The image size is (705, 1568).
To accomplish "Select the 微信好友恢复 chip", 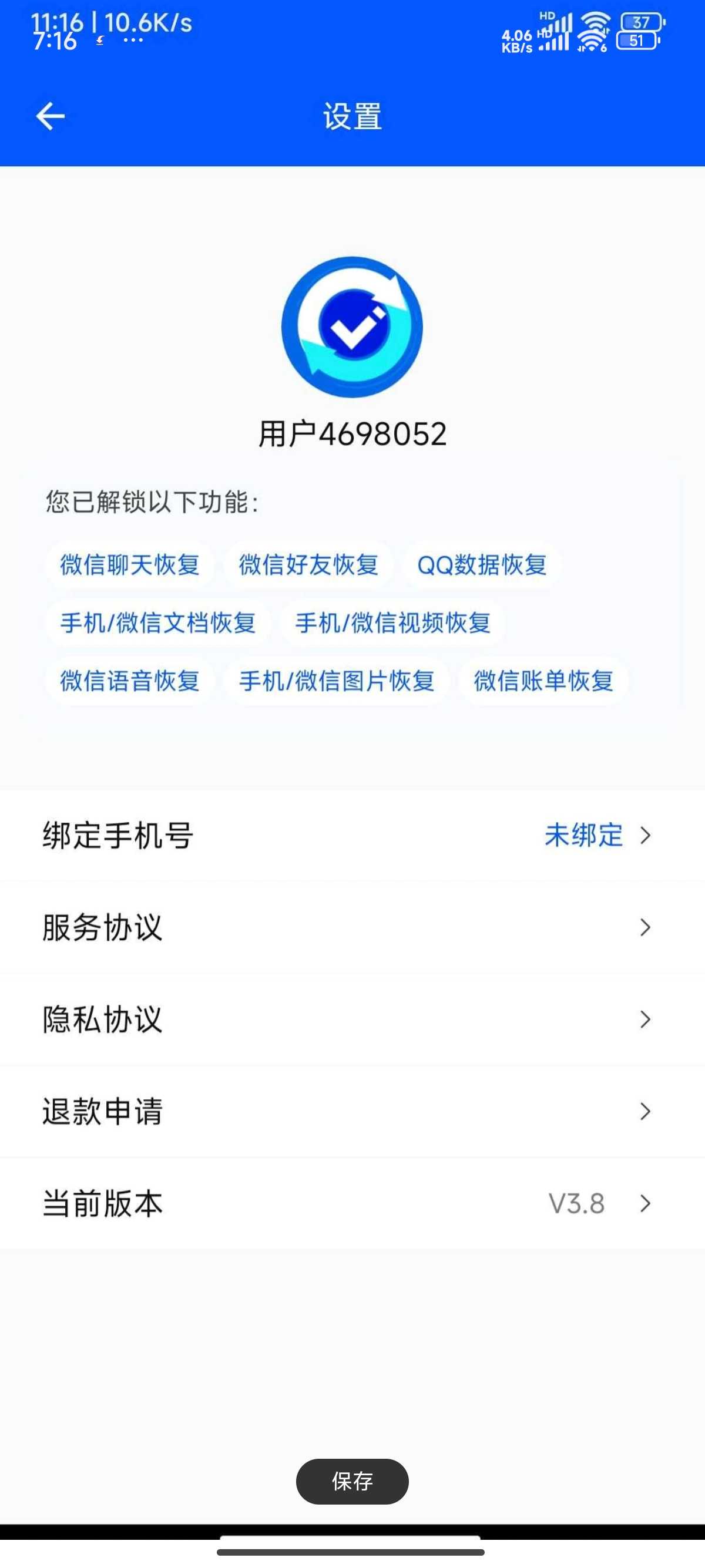I will tap(308, 565).
